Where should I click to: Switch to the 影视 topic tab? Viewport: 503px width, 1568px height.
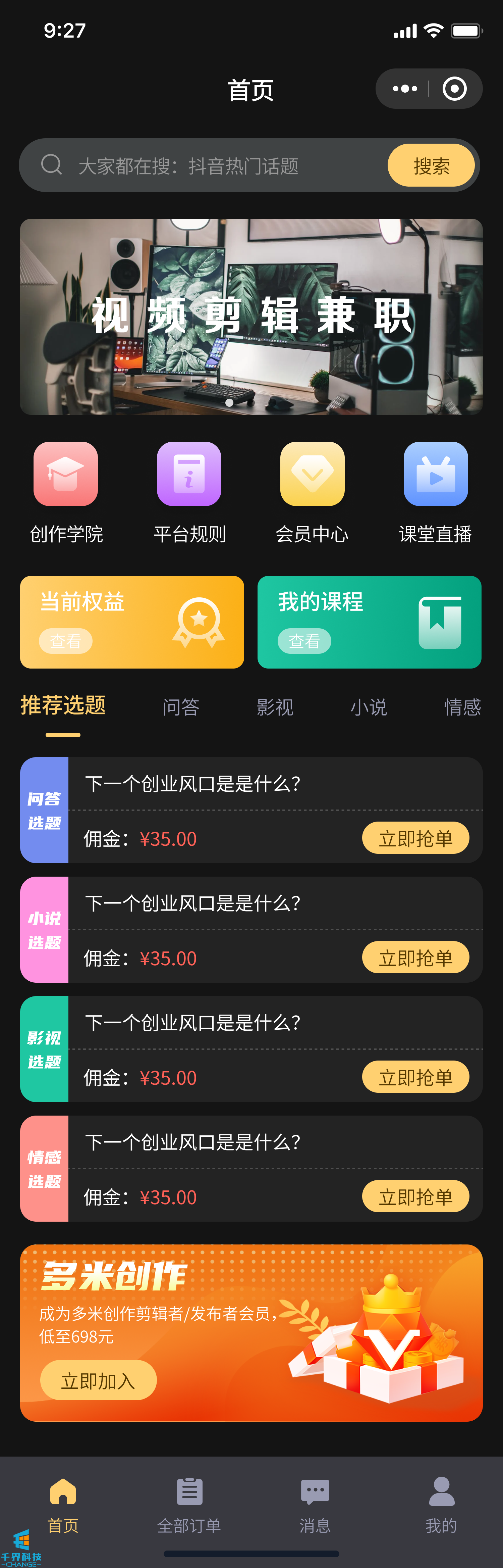click(275, 707)
